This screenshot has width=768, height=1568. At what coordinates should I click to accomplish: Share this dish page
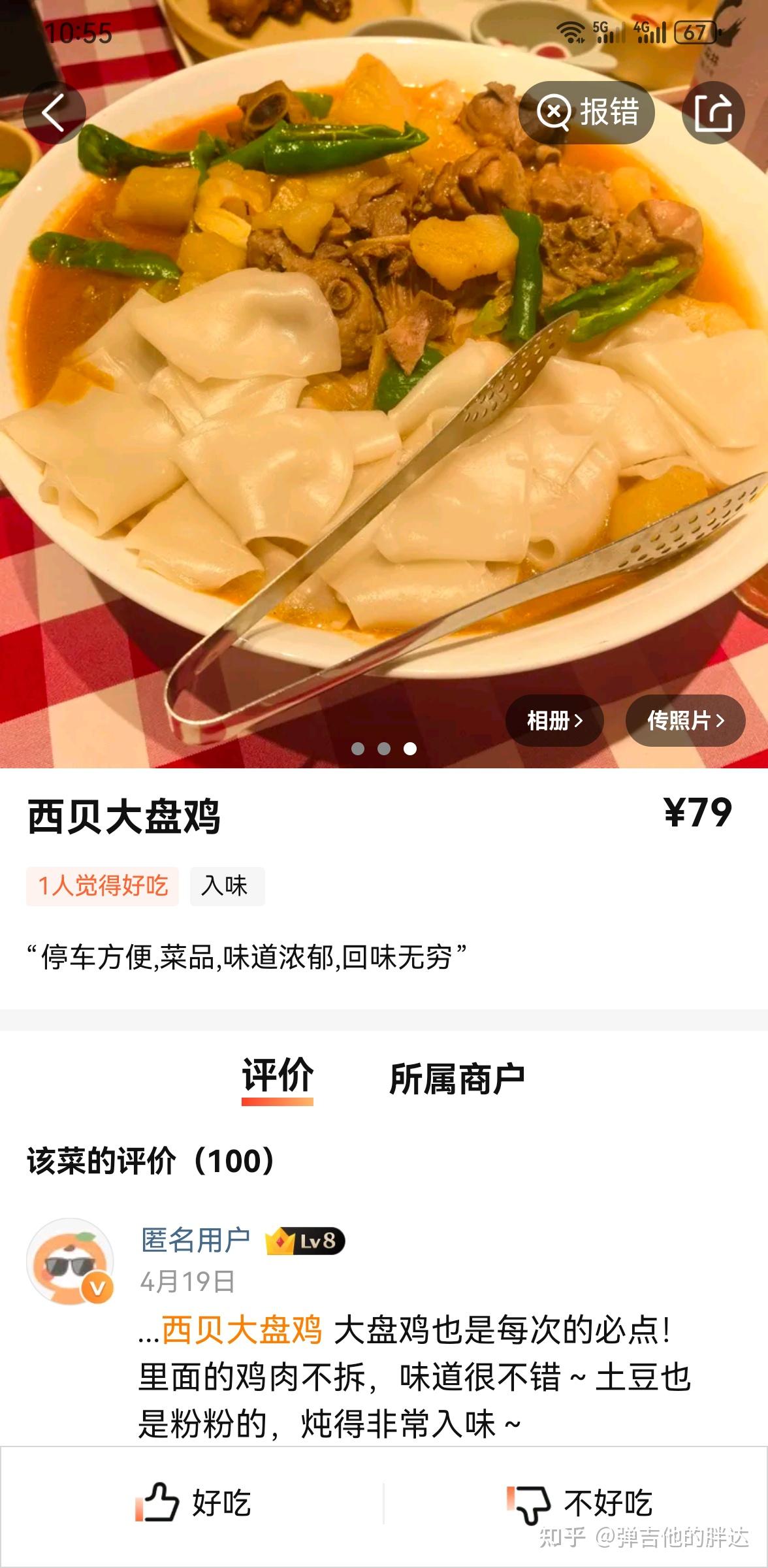coord(712,112)
